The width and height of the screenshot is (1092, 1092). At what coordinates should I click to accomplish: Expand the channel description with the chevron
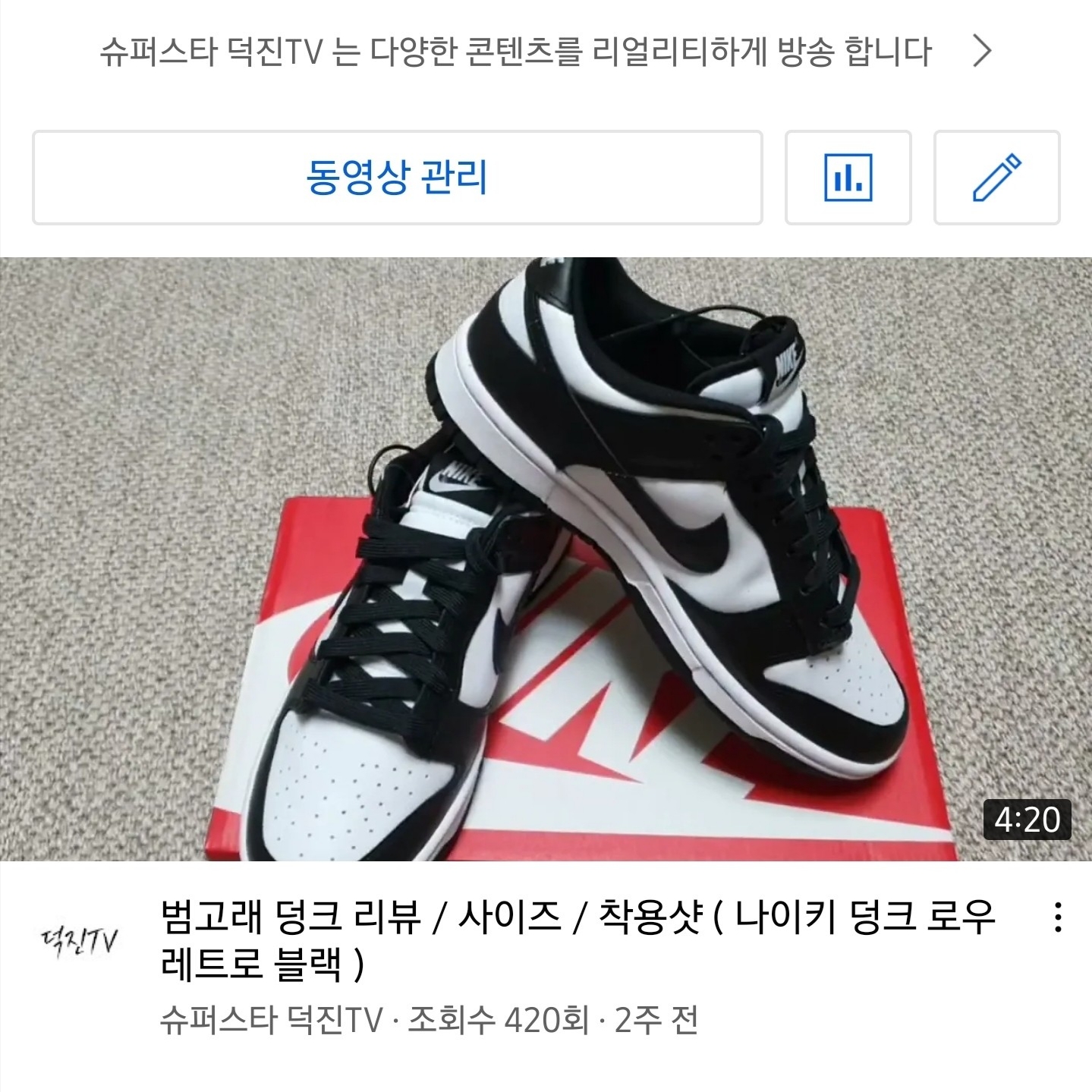coord(982,52)
